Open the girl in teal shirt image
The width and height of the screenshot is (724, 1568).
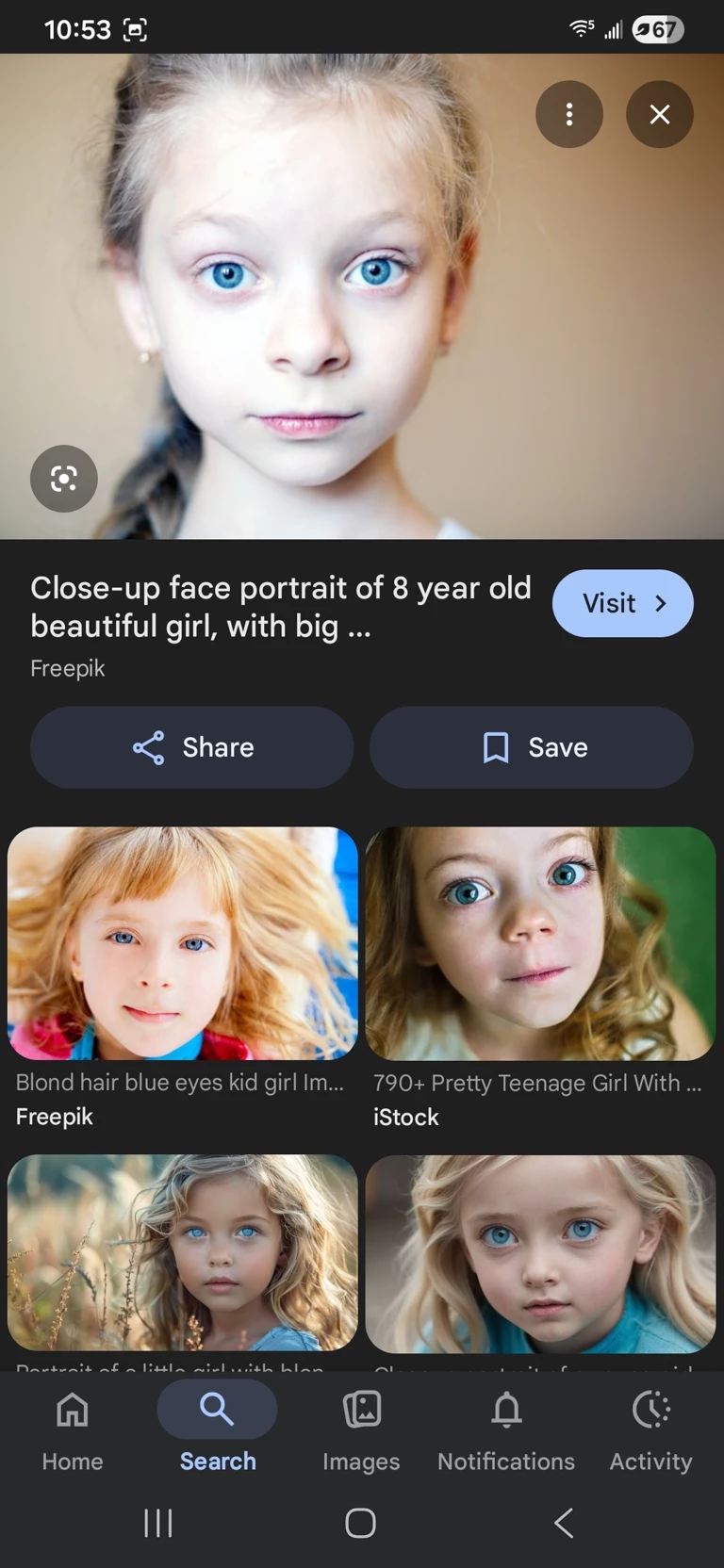(x=540, y=1253)
